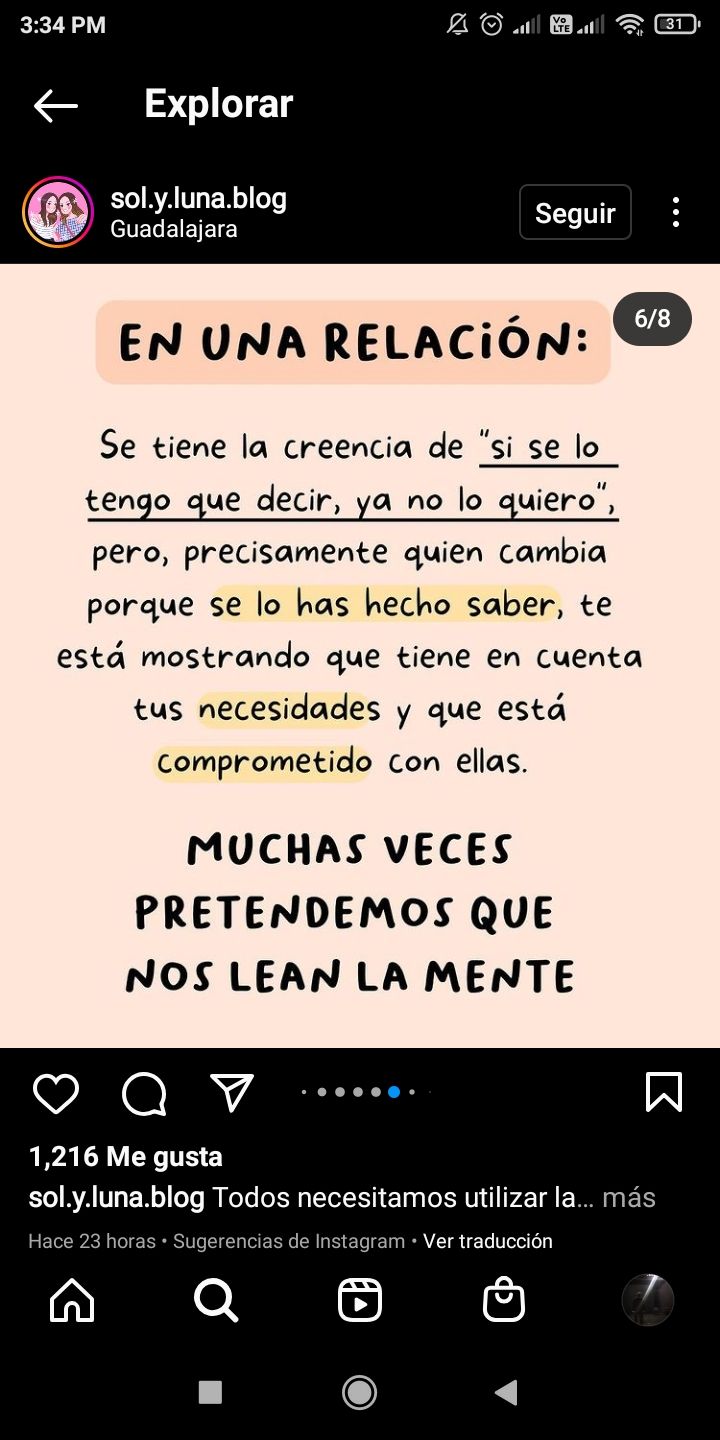
Task: View who liked: 1,216 Me gusta
Action: (126, 1157)
